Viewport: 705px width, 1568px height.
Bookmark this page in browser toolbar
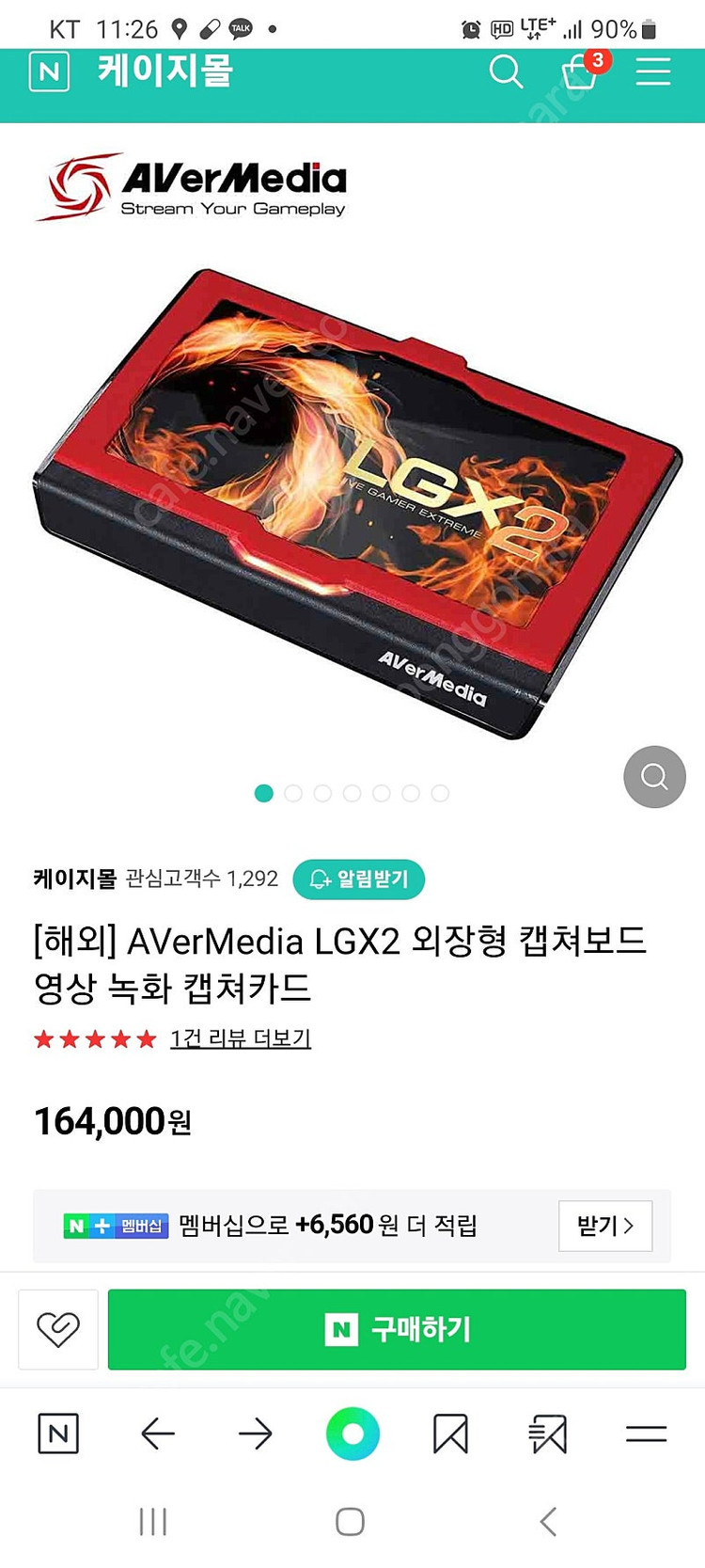450,1434
